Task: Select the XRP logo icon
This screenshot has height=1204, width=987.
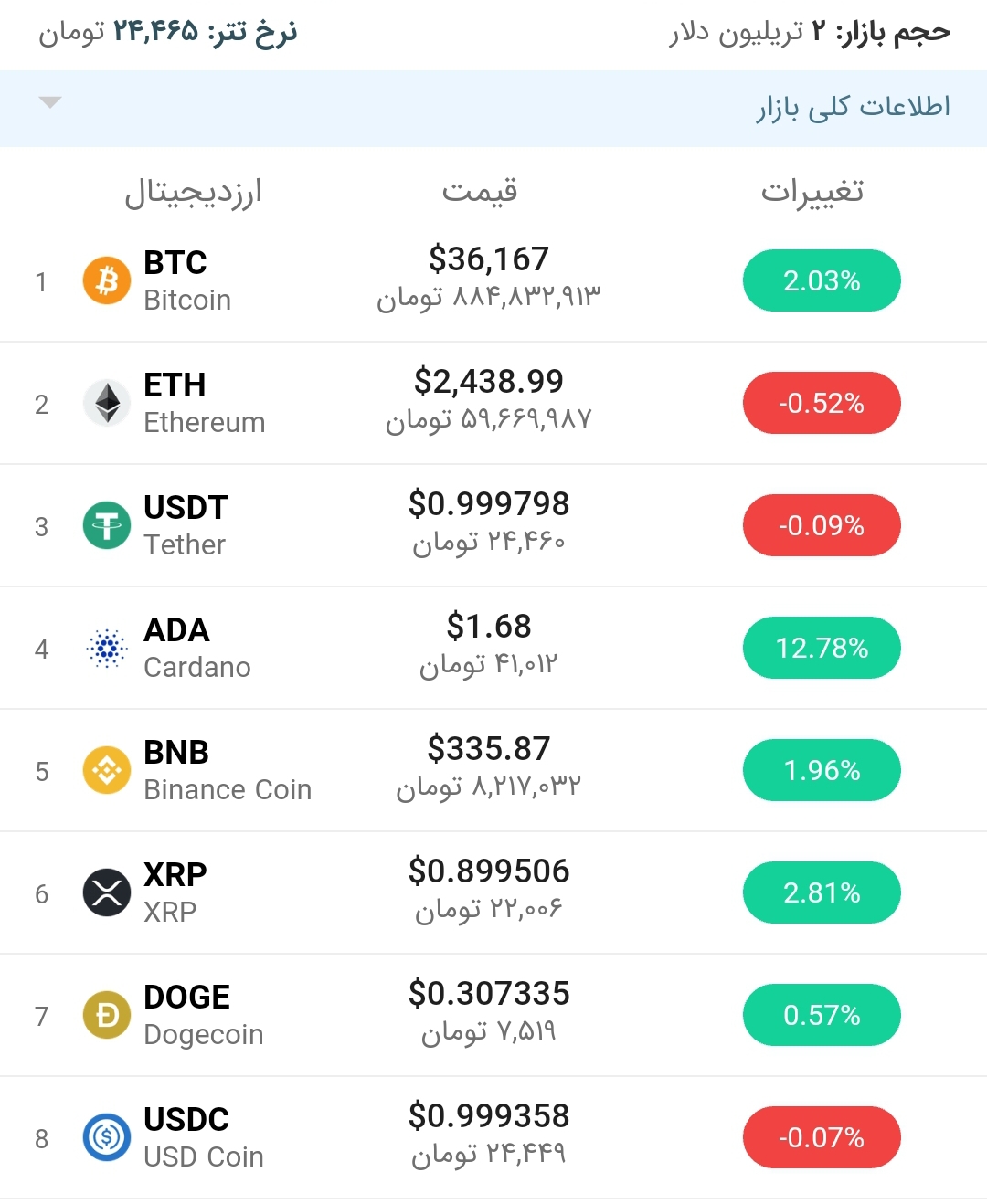Action: point(106,892)
